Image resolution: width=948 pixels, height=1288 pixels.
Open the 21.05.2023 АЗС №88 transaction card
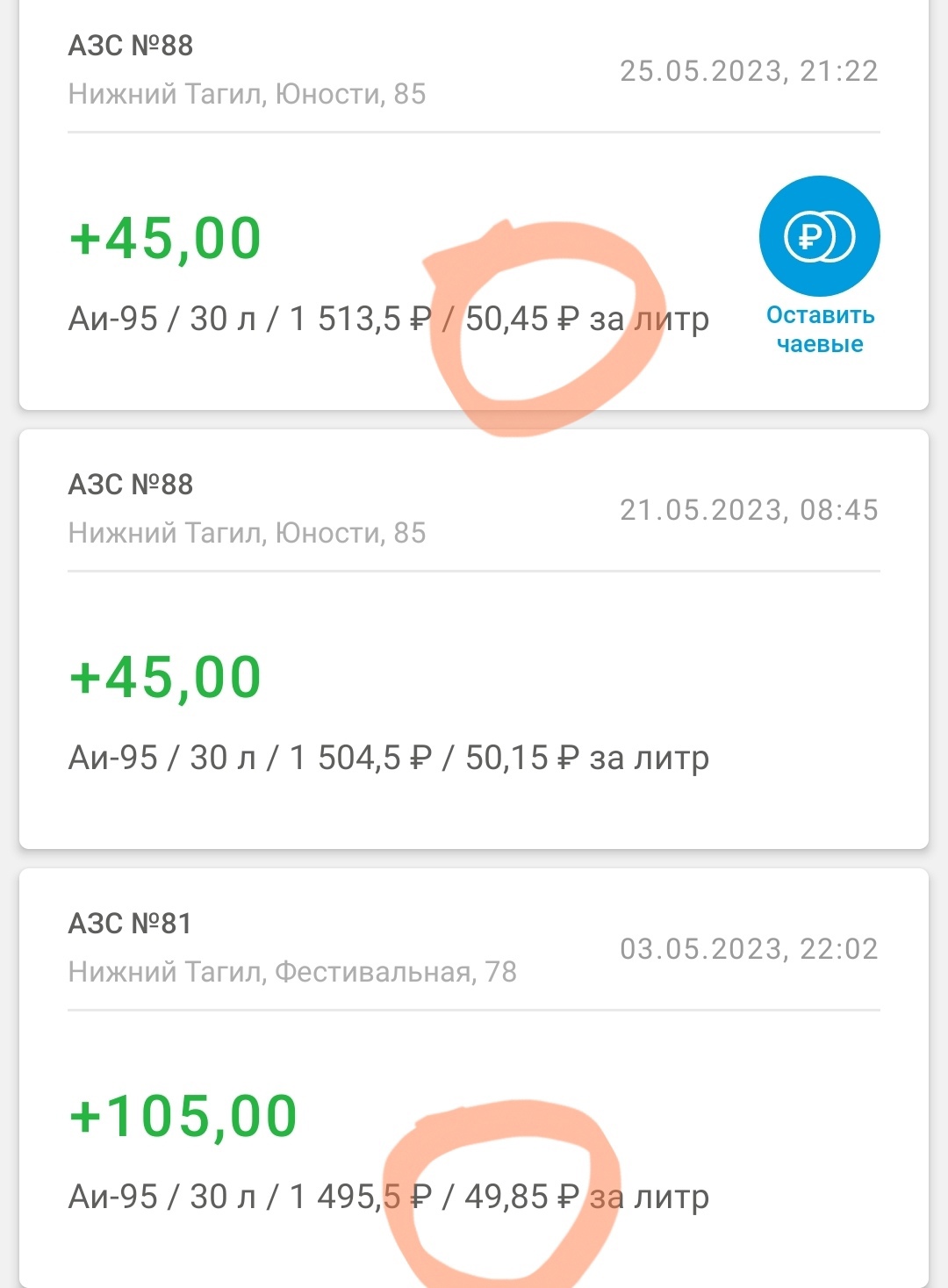[474, 638]
